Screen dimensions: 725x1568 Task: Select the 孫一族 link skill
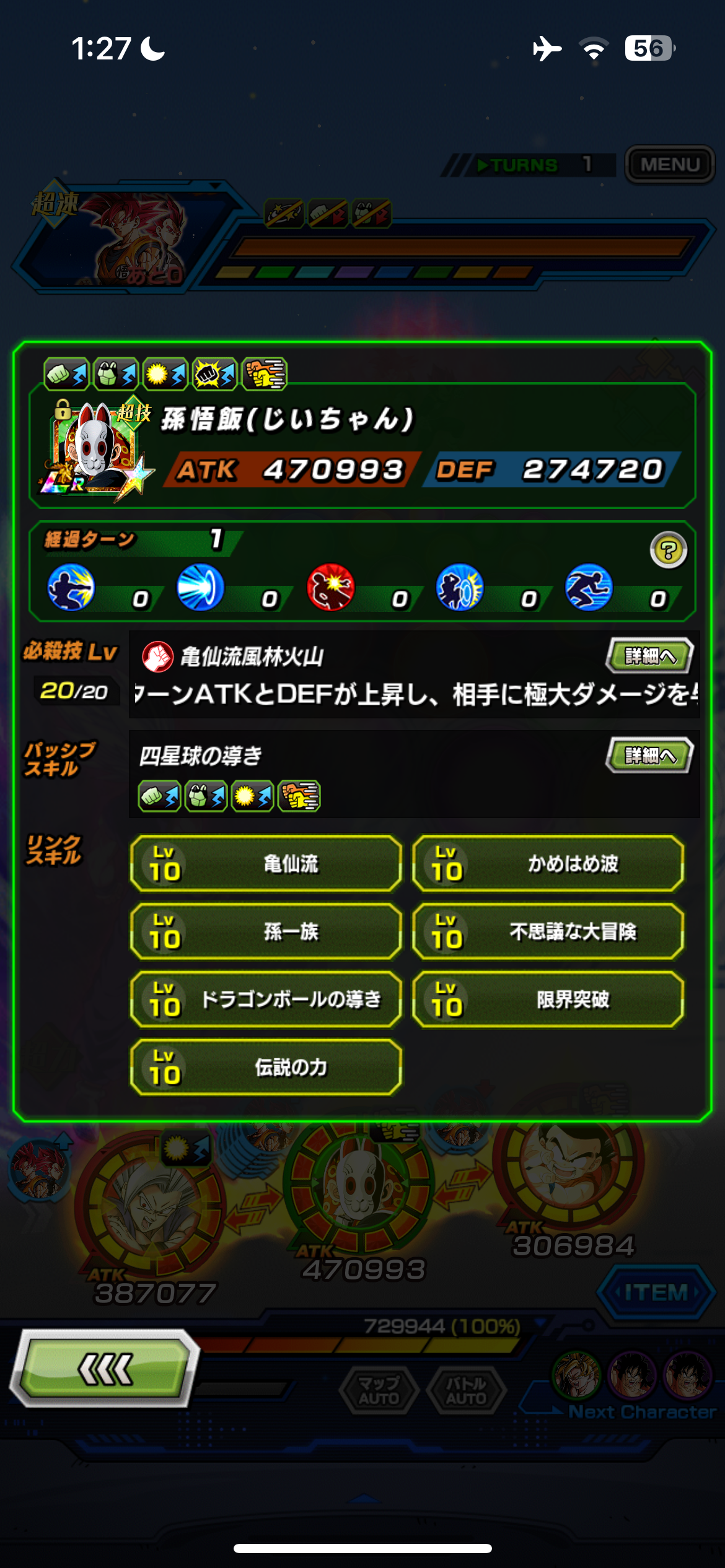click(x=266, y=931)
